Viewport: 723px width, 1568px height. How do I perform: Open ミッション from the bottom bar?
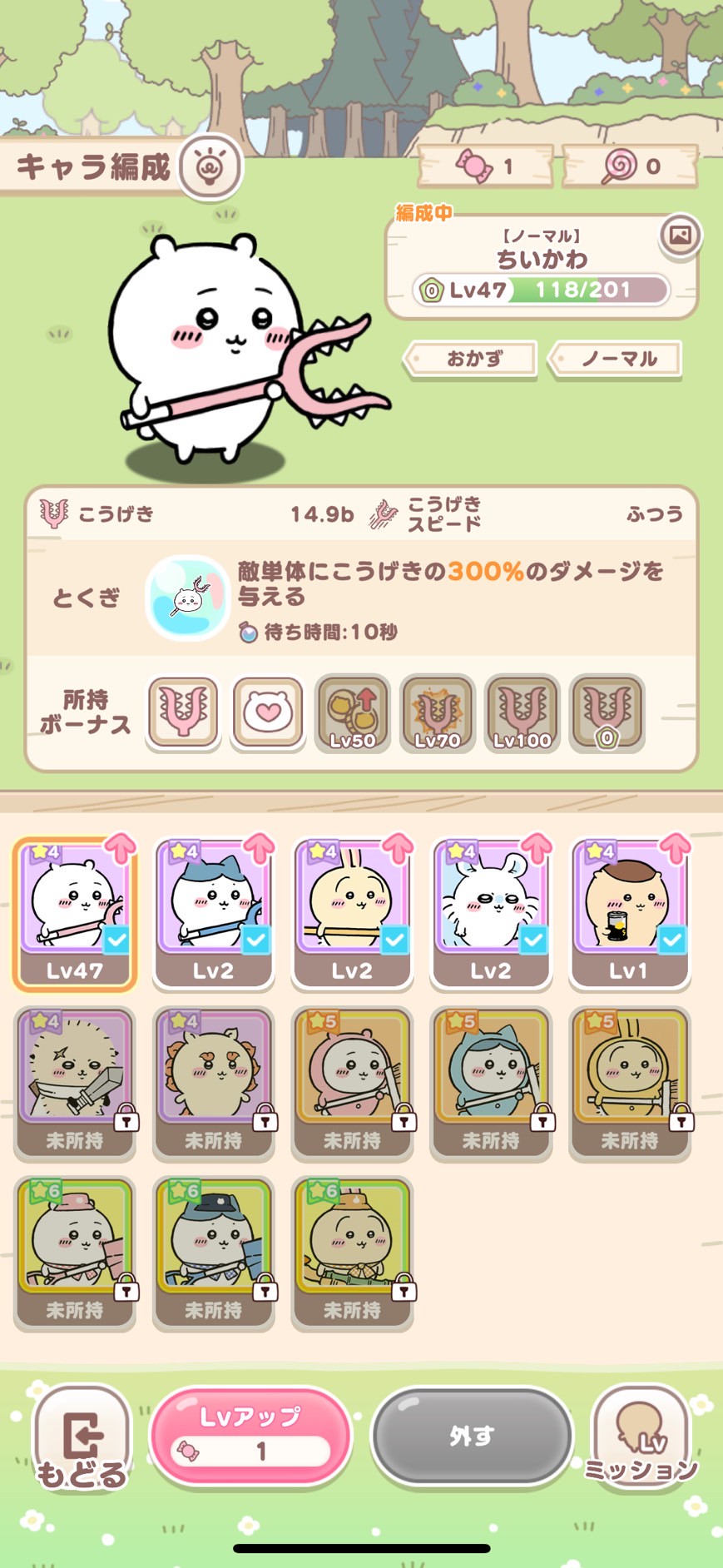[641, 1437]
